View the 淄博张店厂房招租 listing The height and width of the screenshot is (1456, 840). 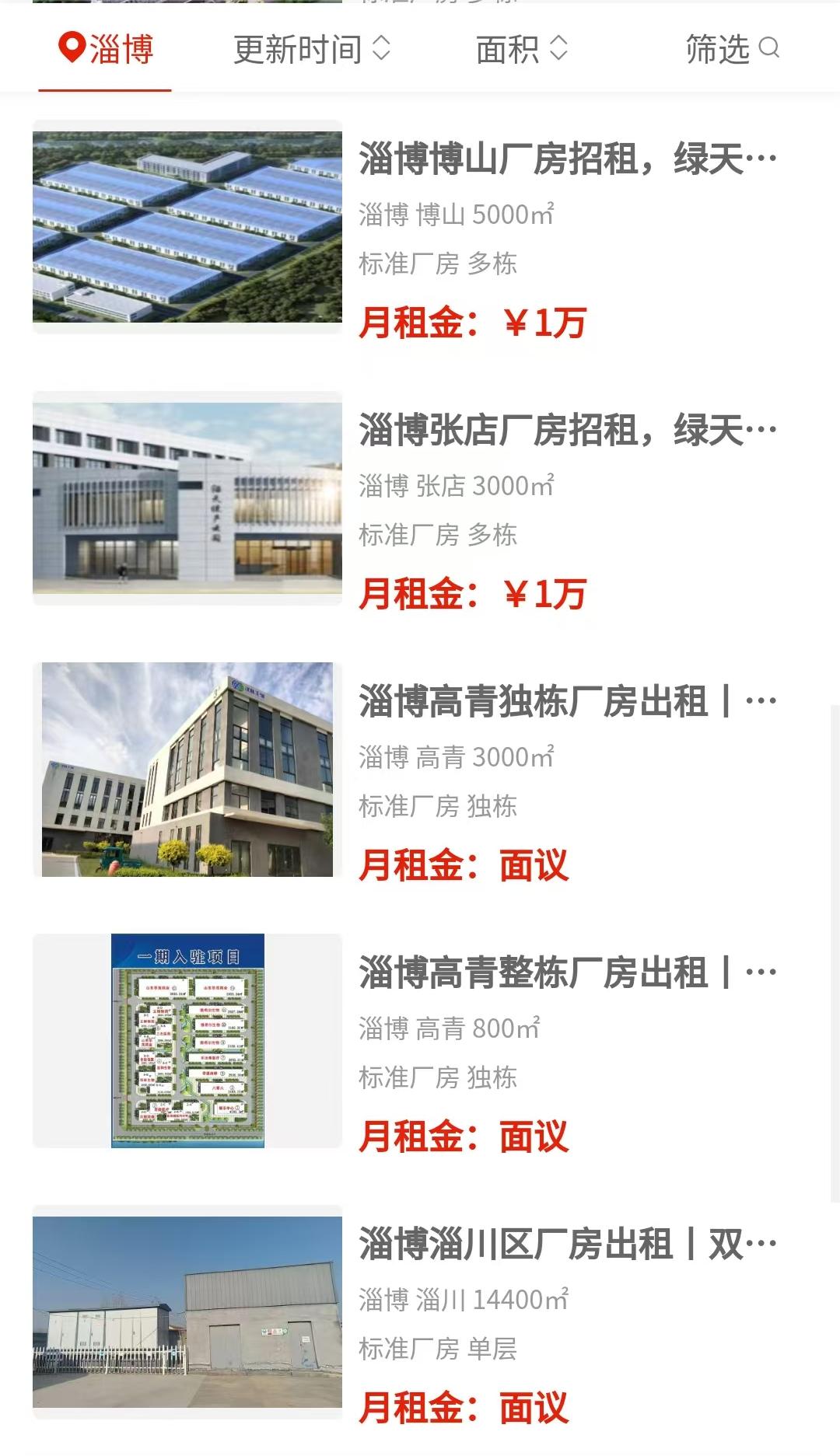tap(567, 431)
